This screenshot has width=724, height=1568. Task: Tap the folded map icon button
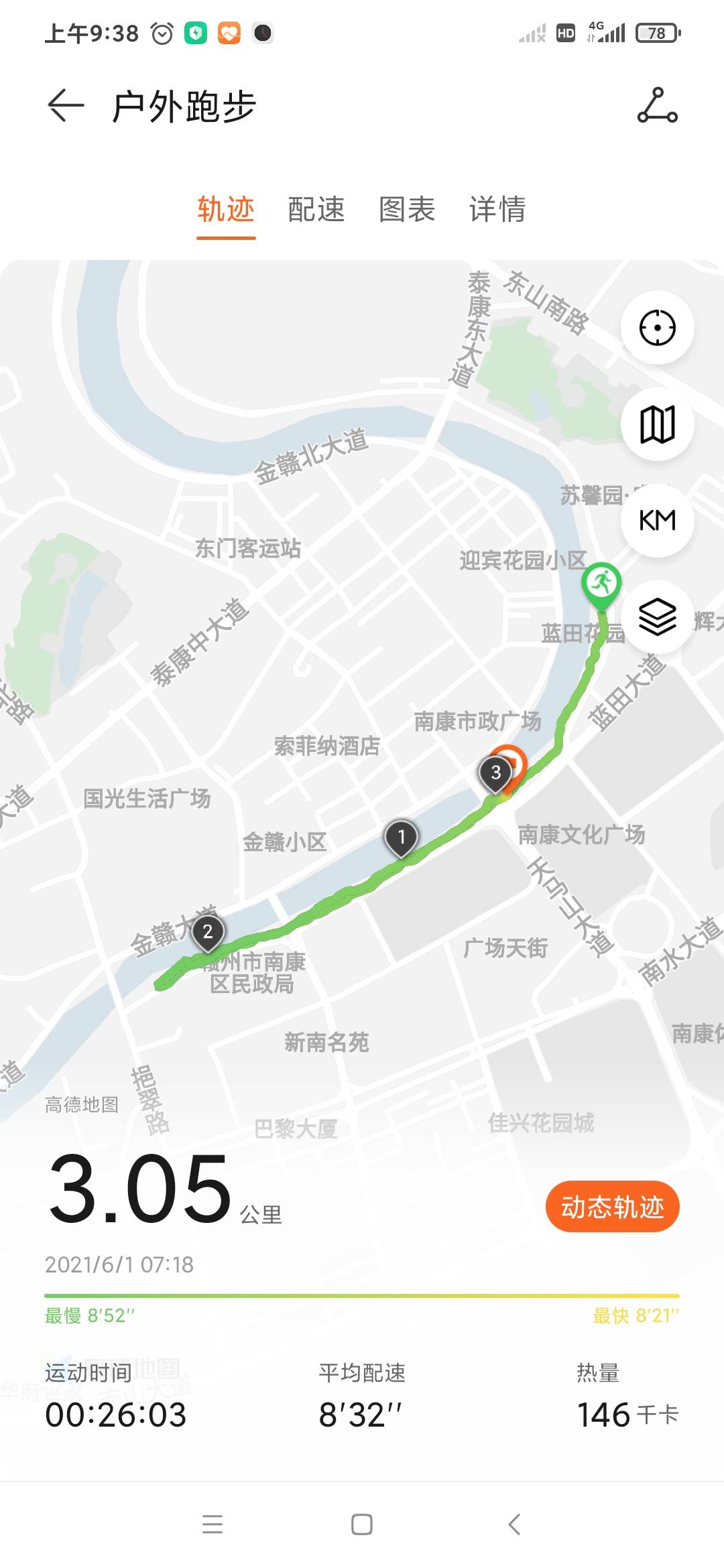(x=657, y=424)
